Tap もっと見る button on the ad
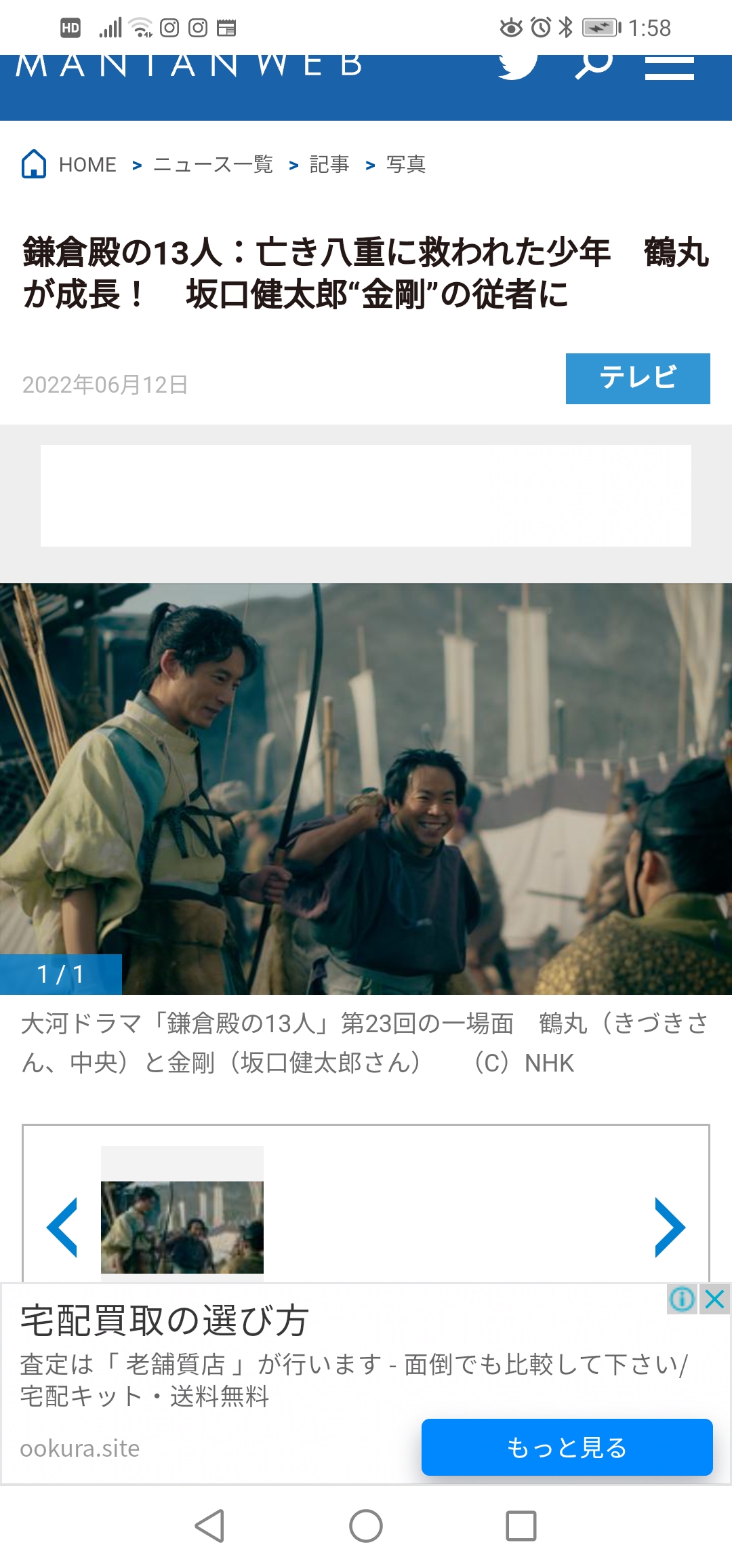 pos(567,1447)
